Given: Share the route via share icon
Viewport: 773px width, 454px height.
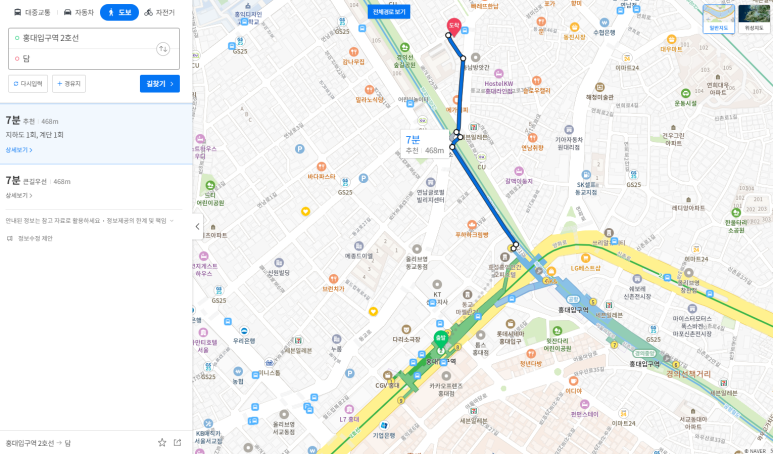Looking at the screenshot, I should [x=178, y=442].
